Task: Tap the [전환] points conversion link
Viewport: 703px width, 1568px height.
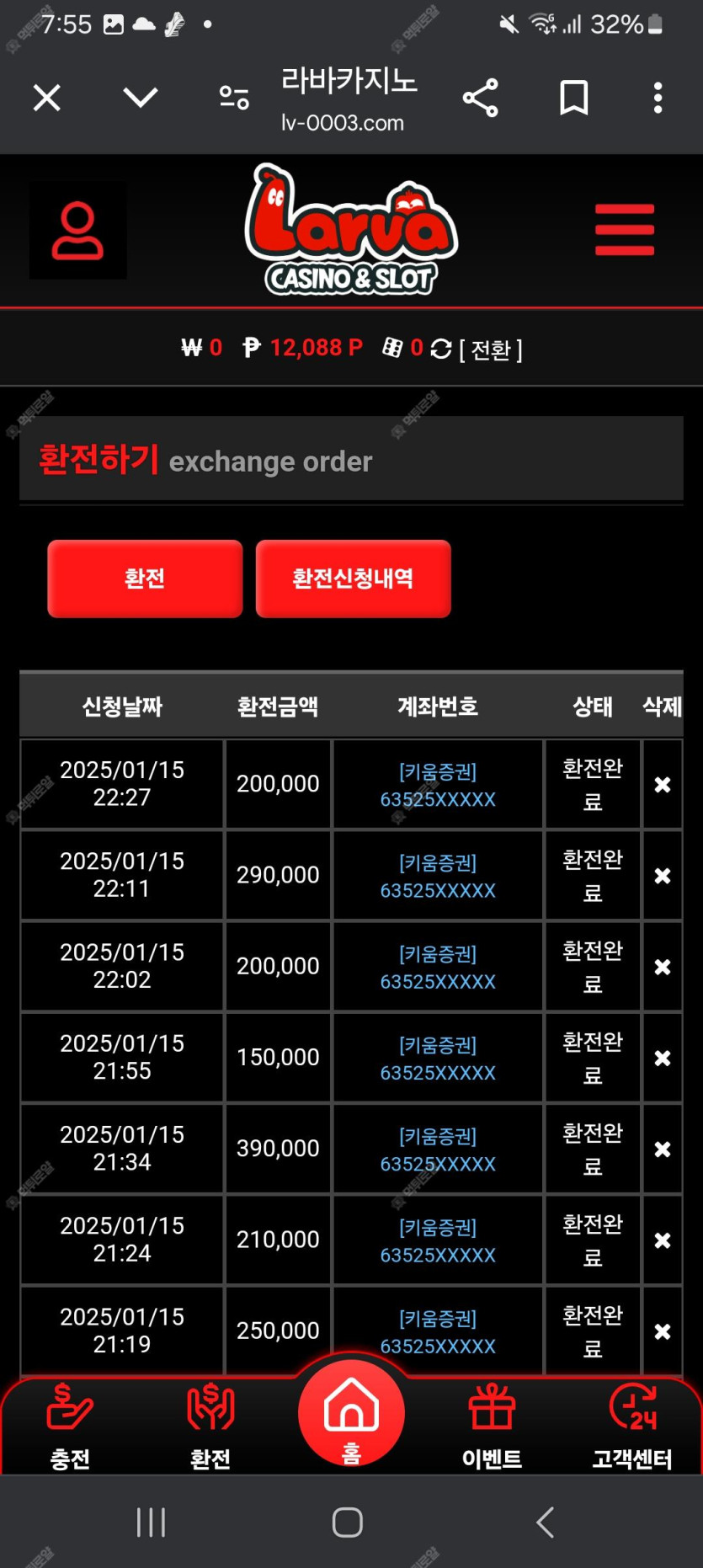Action: pos(491,349)
